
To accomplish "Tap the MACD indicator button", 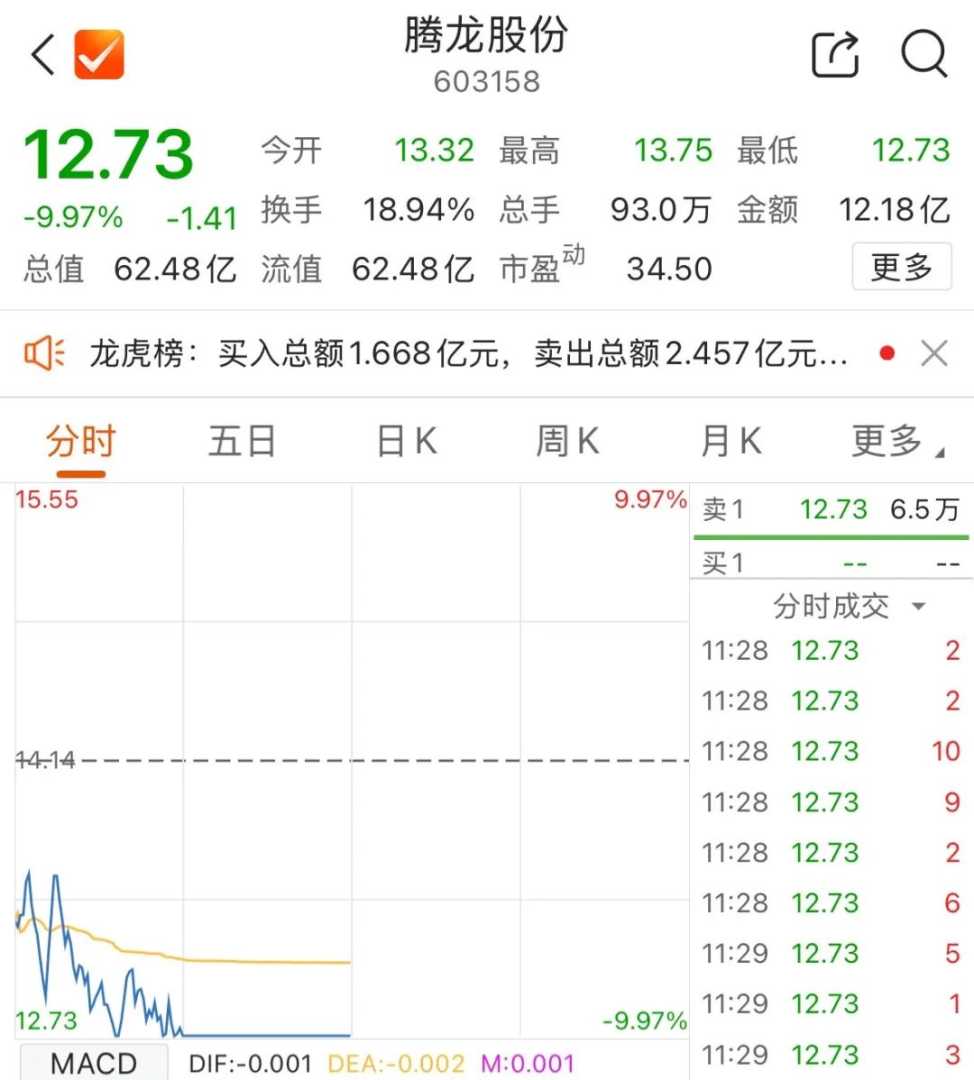I will pyautogui.click(x=94, y=1063).
